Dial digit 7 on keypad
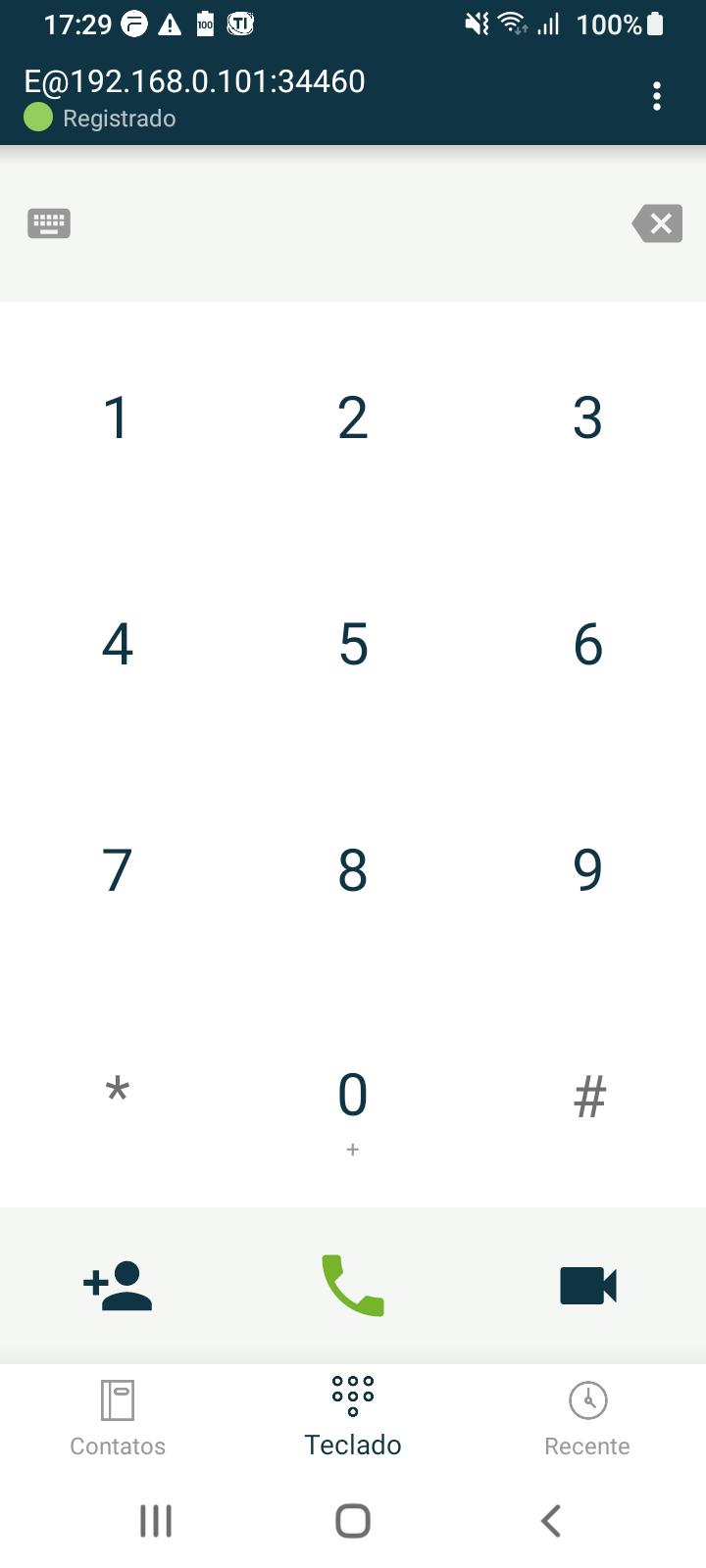The width and height of the screenshot is (706, 1568). [x=117, y=869]
